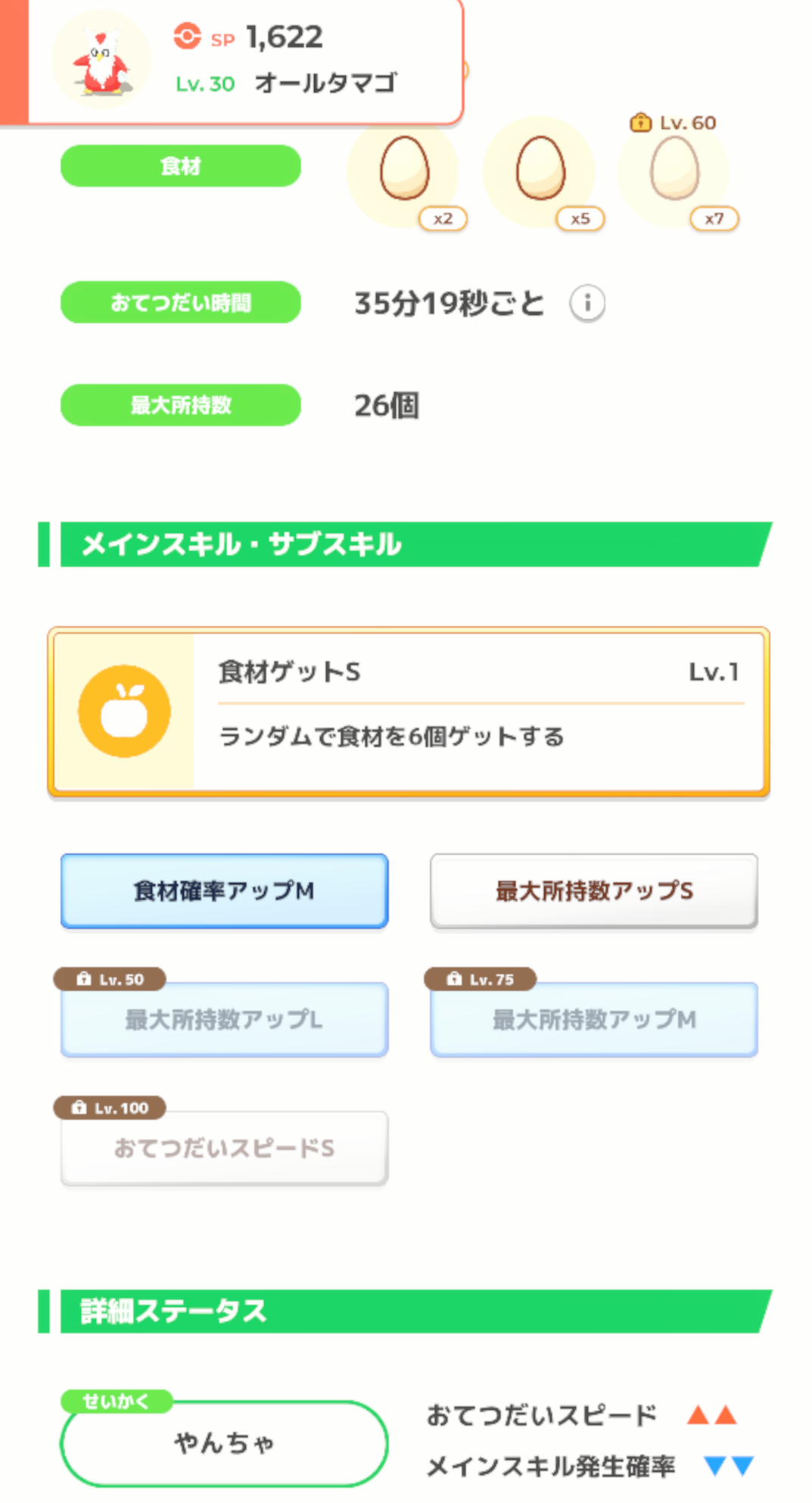Select the locked Lv.60 egg ingredient

(674, 170)
